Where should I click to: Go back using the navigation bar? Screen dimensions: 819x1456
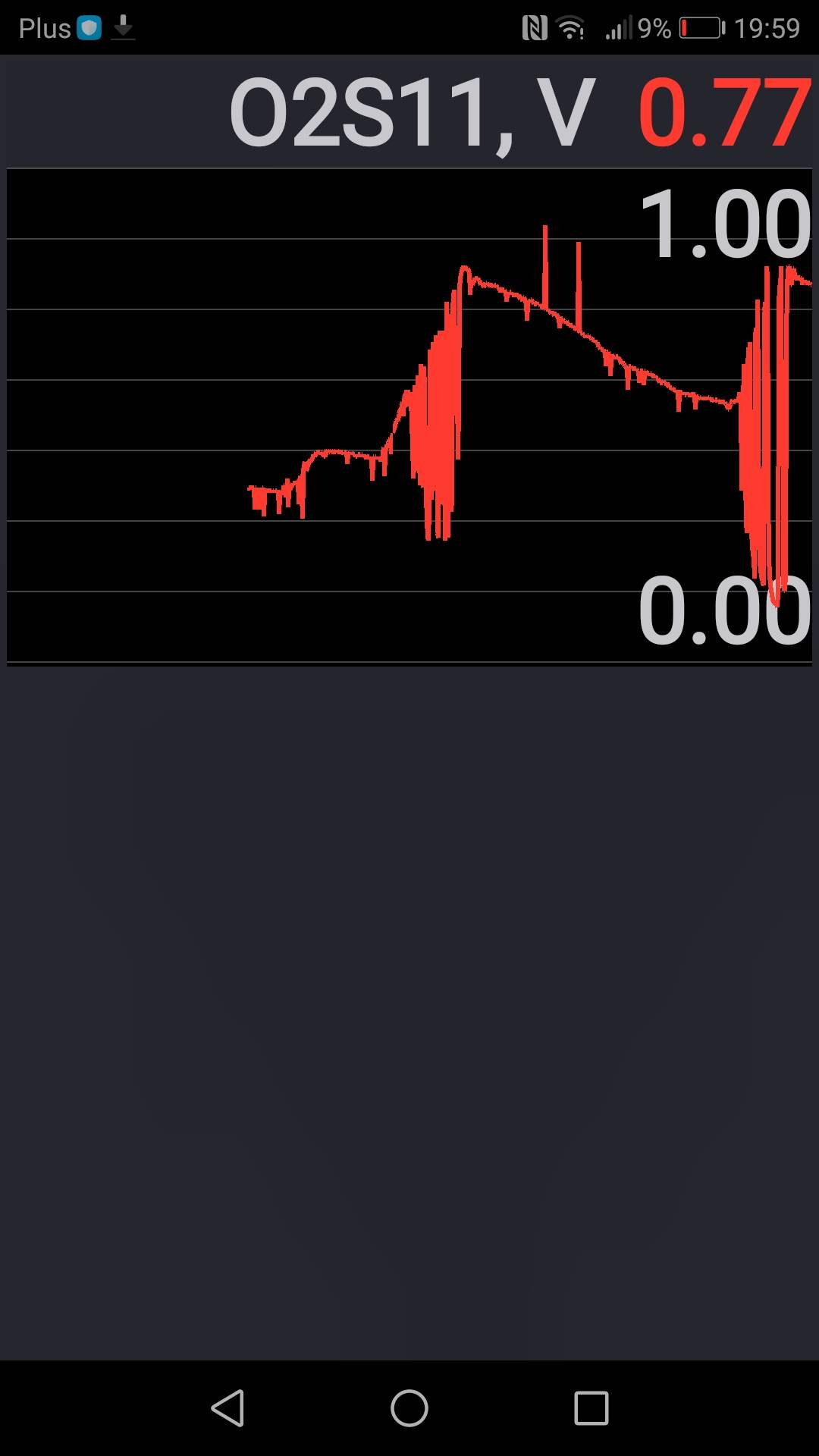227,1408
